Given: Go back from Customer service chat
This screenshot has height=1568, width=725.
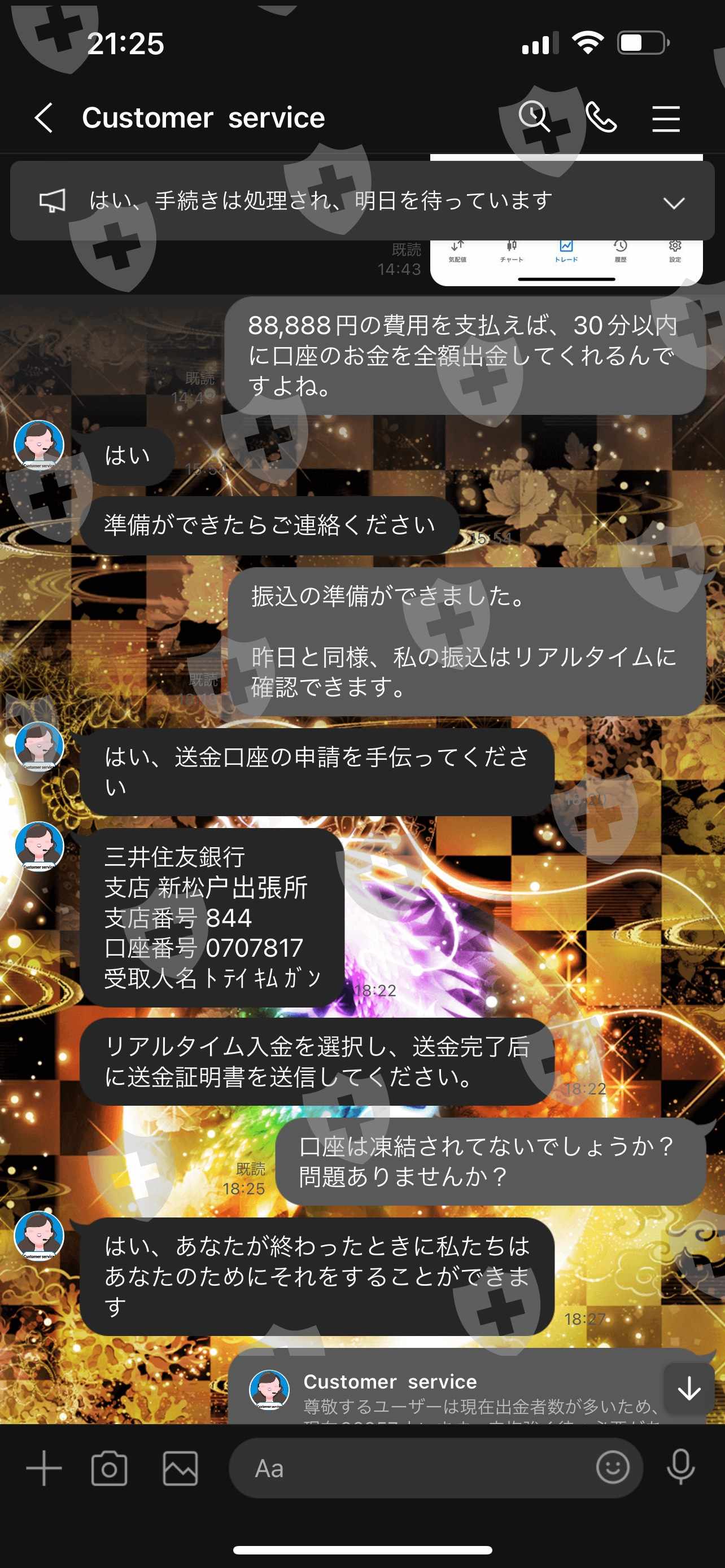Looking at the screenshot, I should [44, 117].
